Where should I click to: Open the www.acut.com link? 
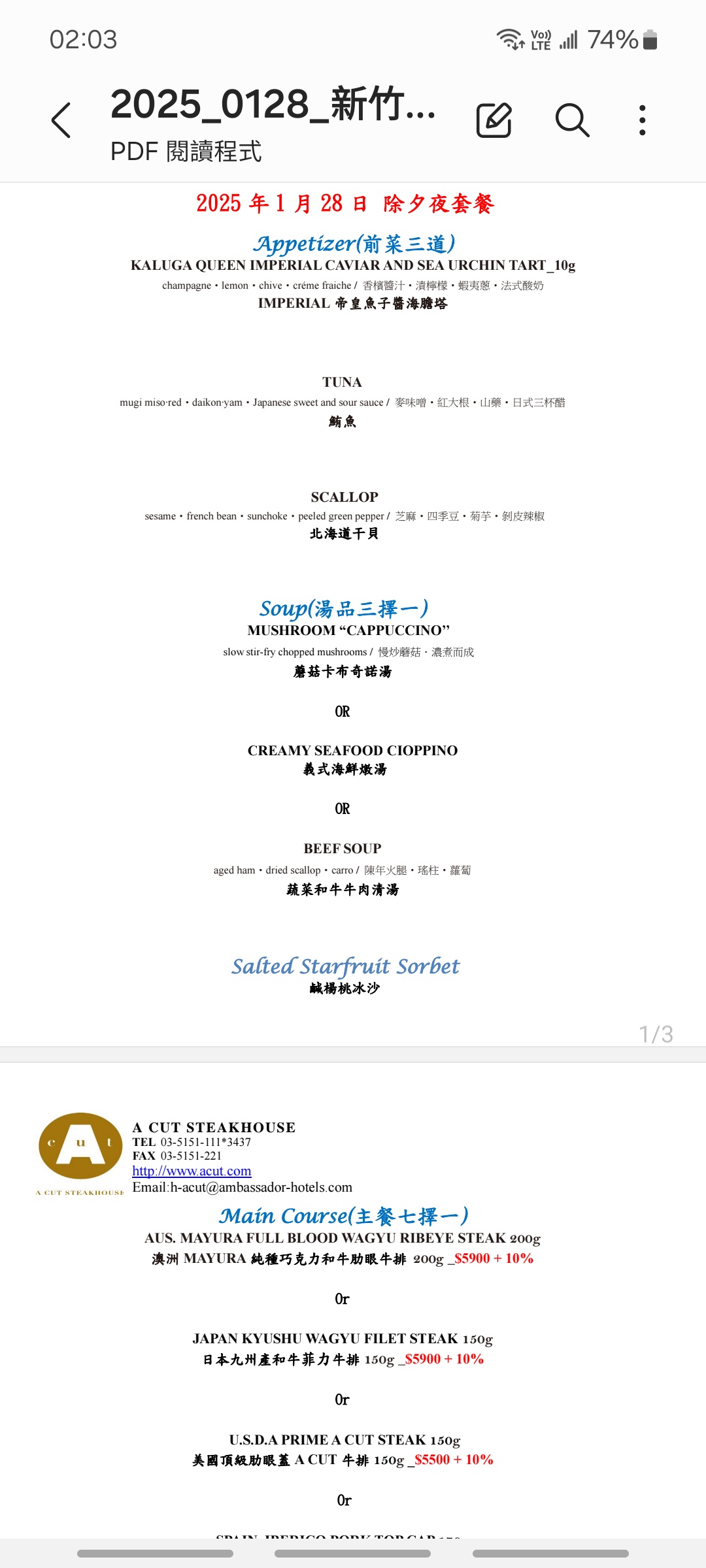(x=192, y=1171)
